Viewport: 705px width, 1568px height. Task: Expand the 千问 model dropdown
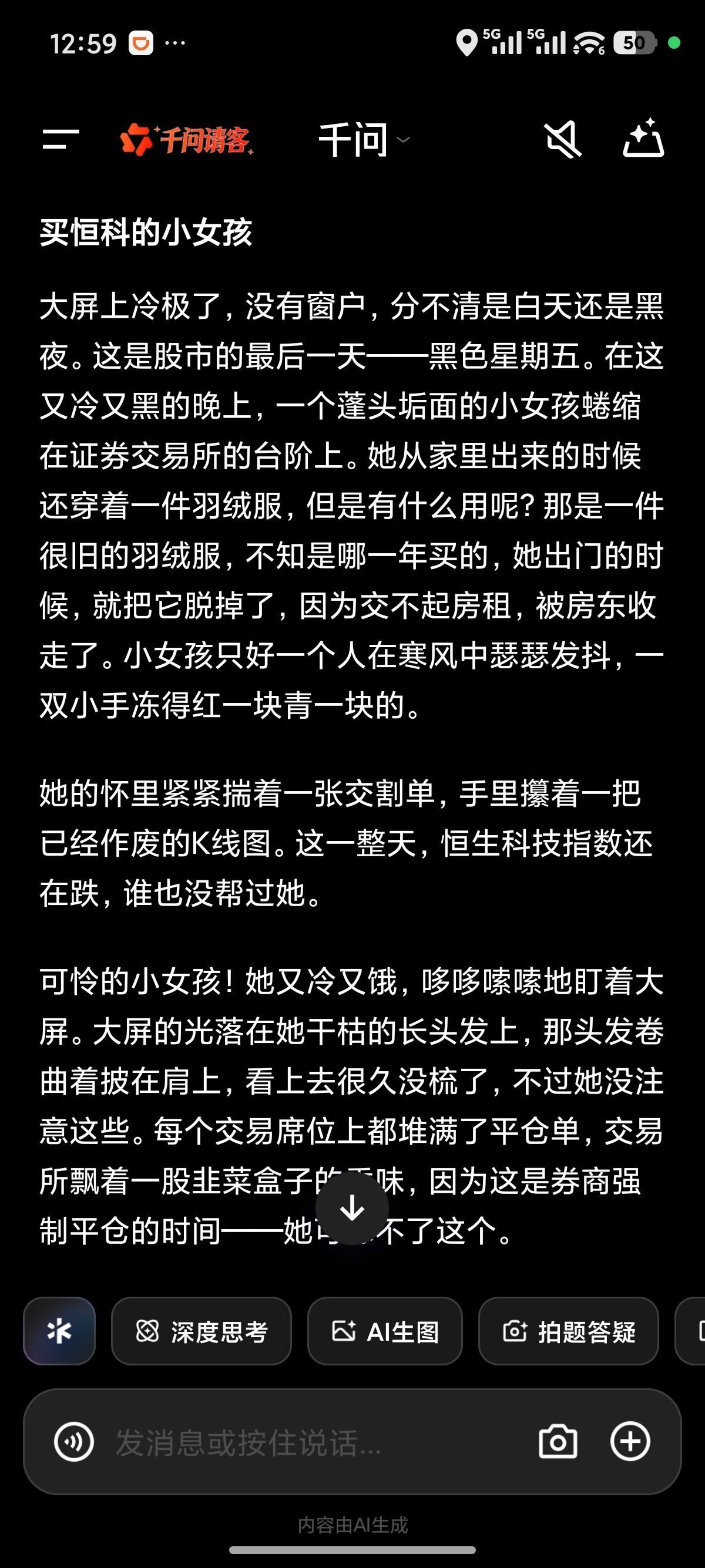click(364, 140)
